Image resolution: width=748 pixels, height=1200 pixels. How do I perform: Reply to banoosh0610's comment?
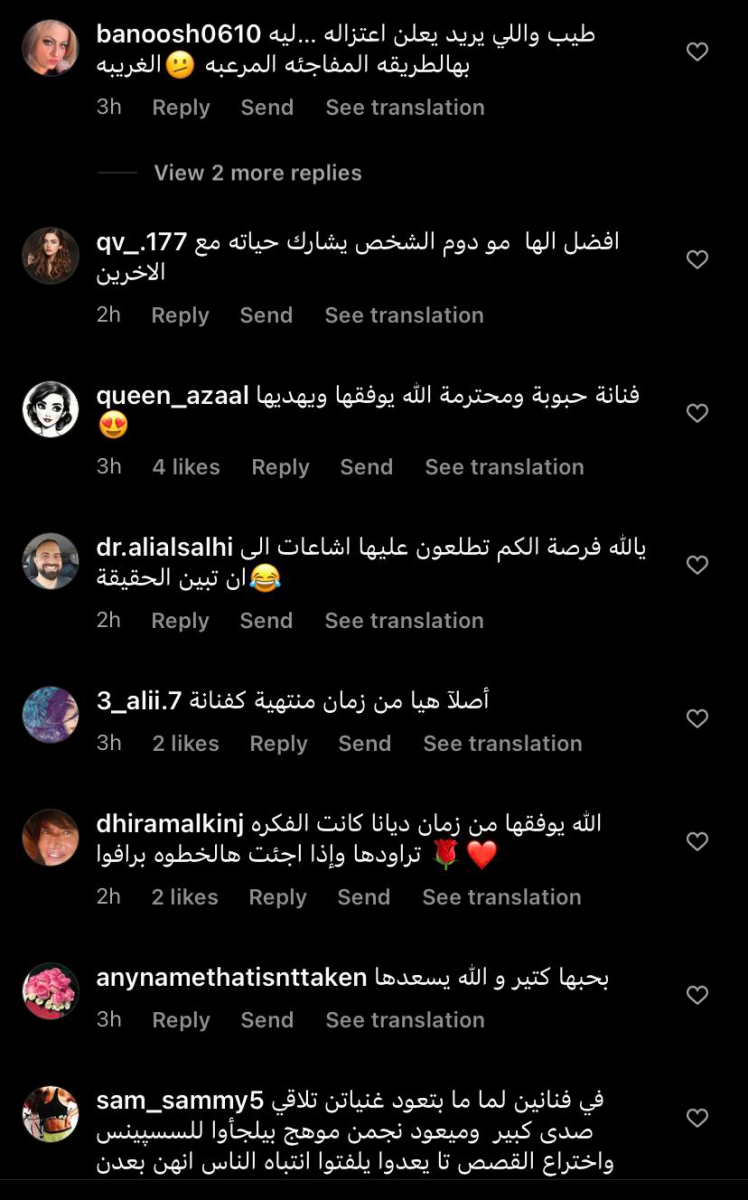point(181,108)
